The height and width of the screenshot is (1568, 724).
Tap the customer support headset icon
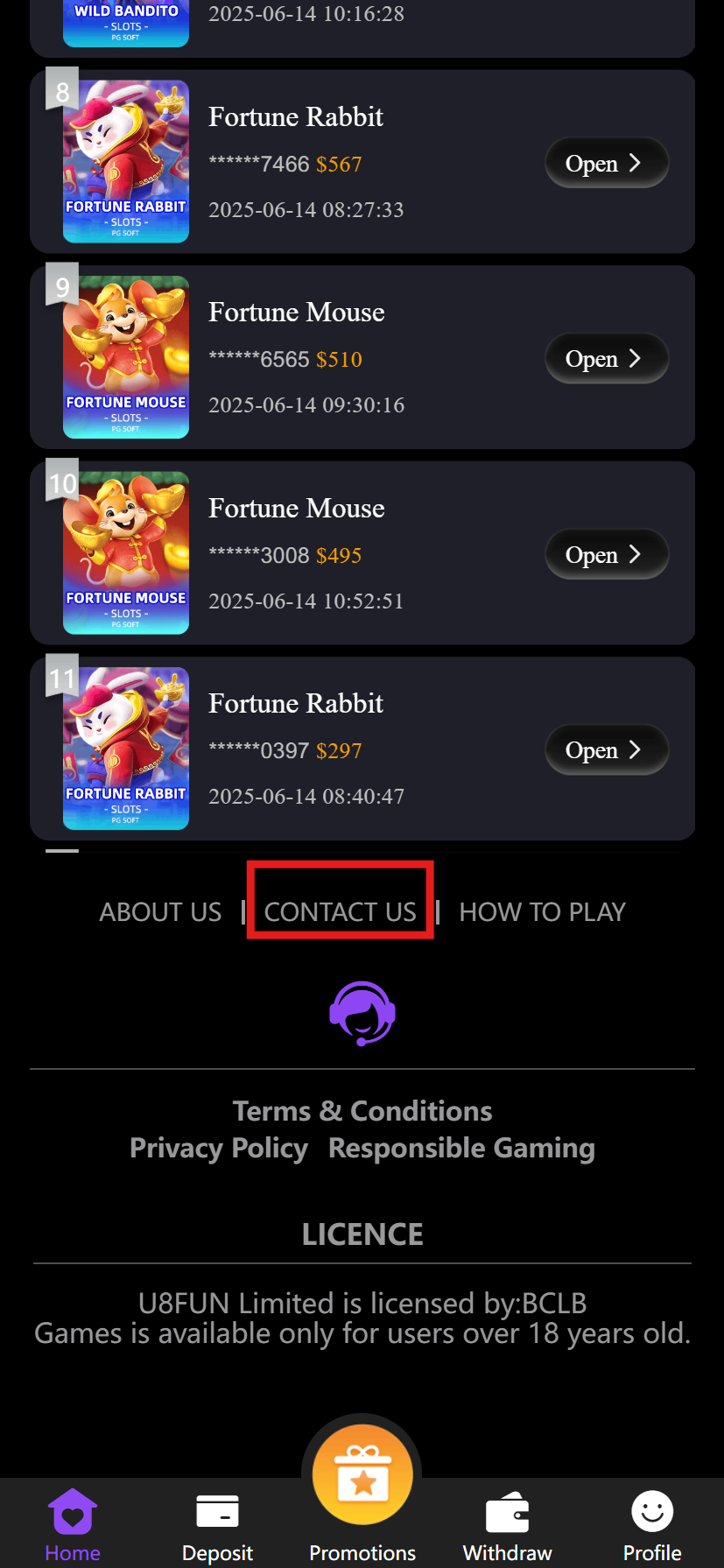click(x=362, y=1013)
